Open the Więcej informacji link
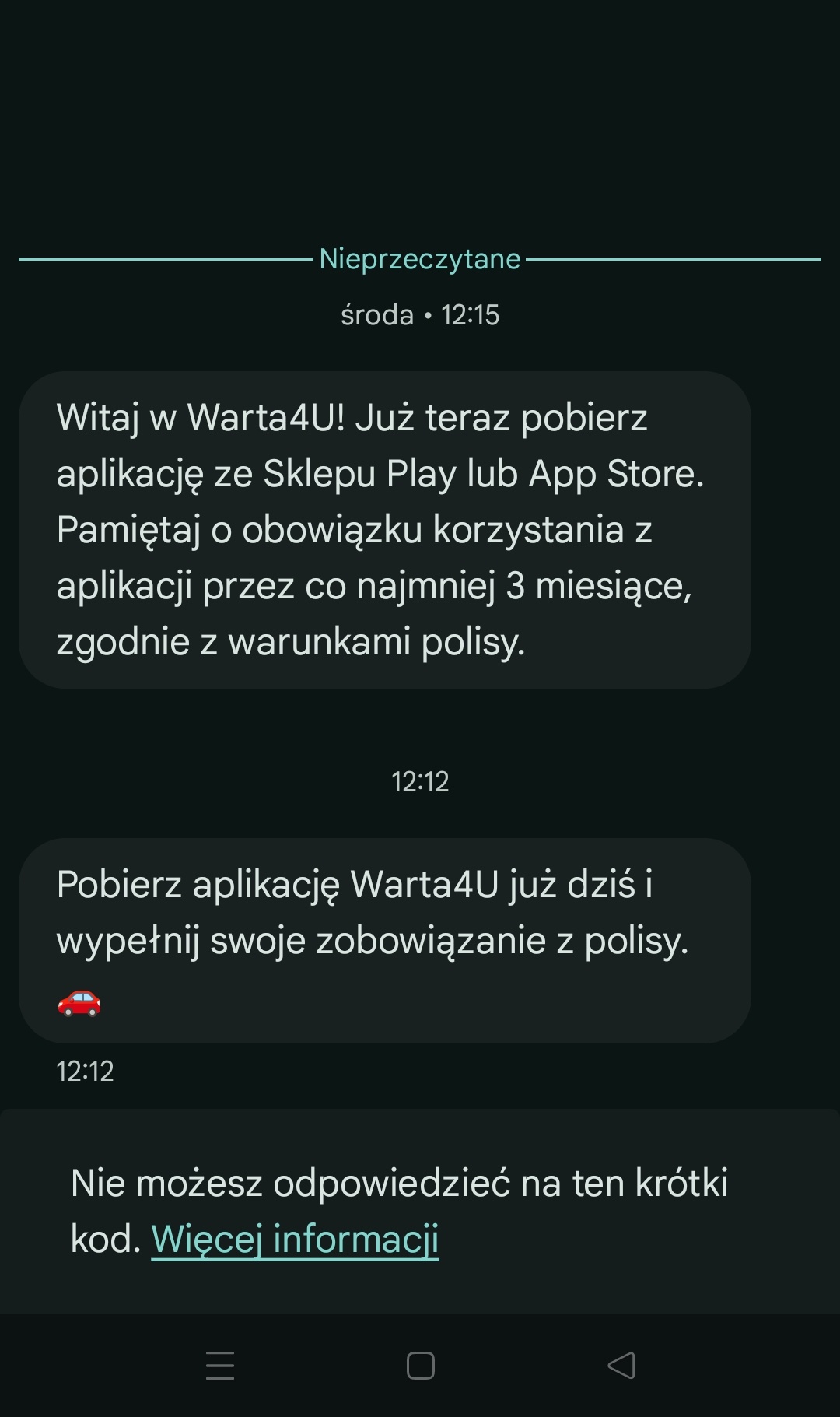Screen dimensions: 840x1417 click(x=295, y=1239)
